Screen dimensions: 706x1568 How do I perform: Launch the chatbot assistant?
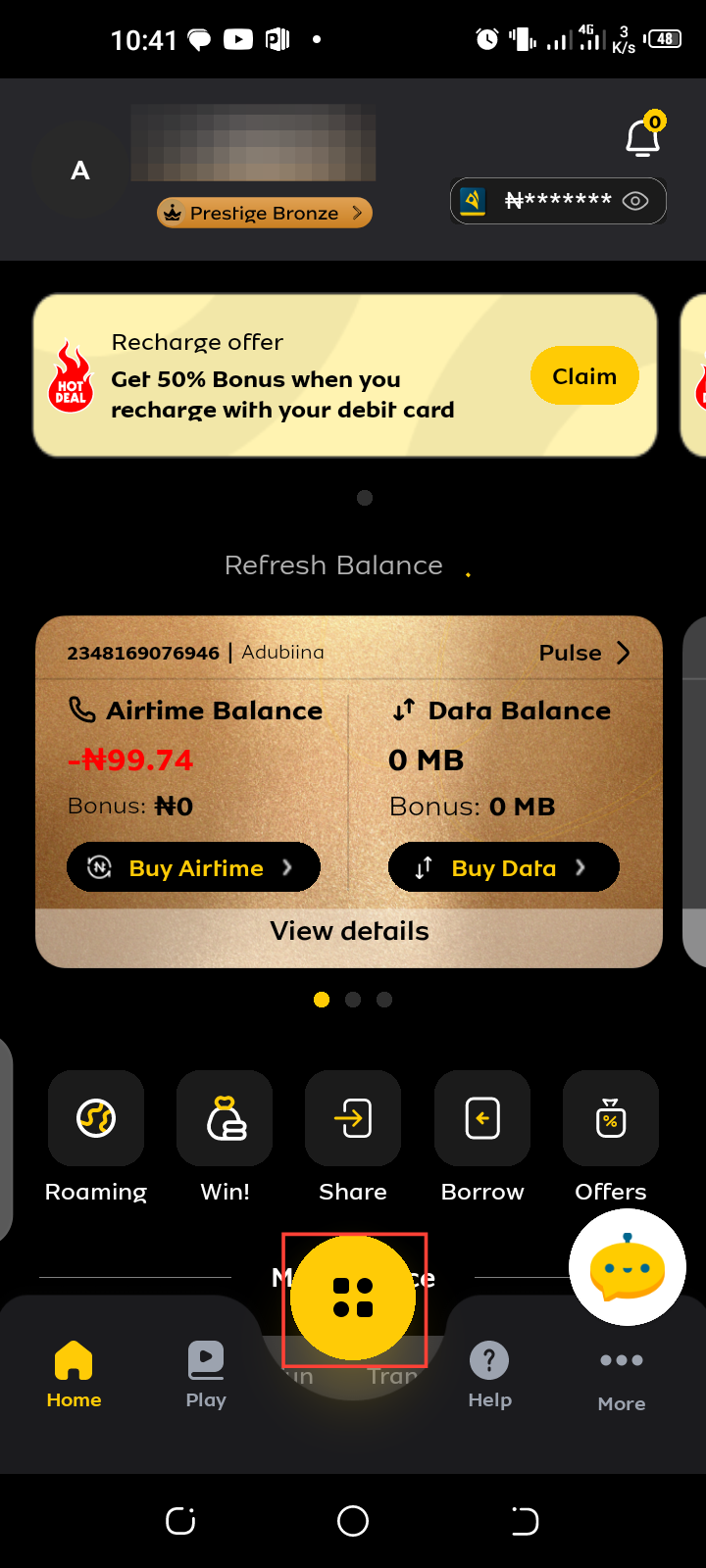point(627,1268)
